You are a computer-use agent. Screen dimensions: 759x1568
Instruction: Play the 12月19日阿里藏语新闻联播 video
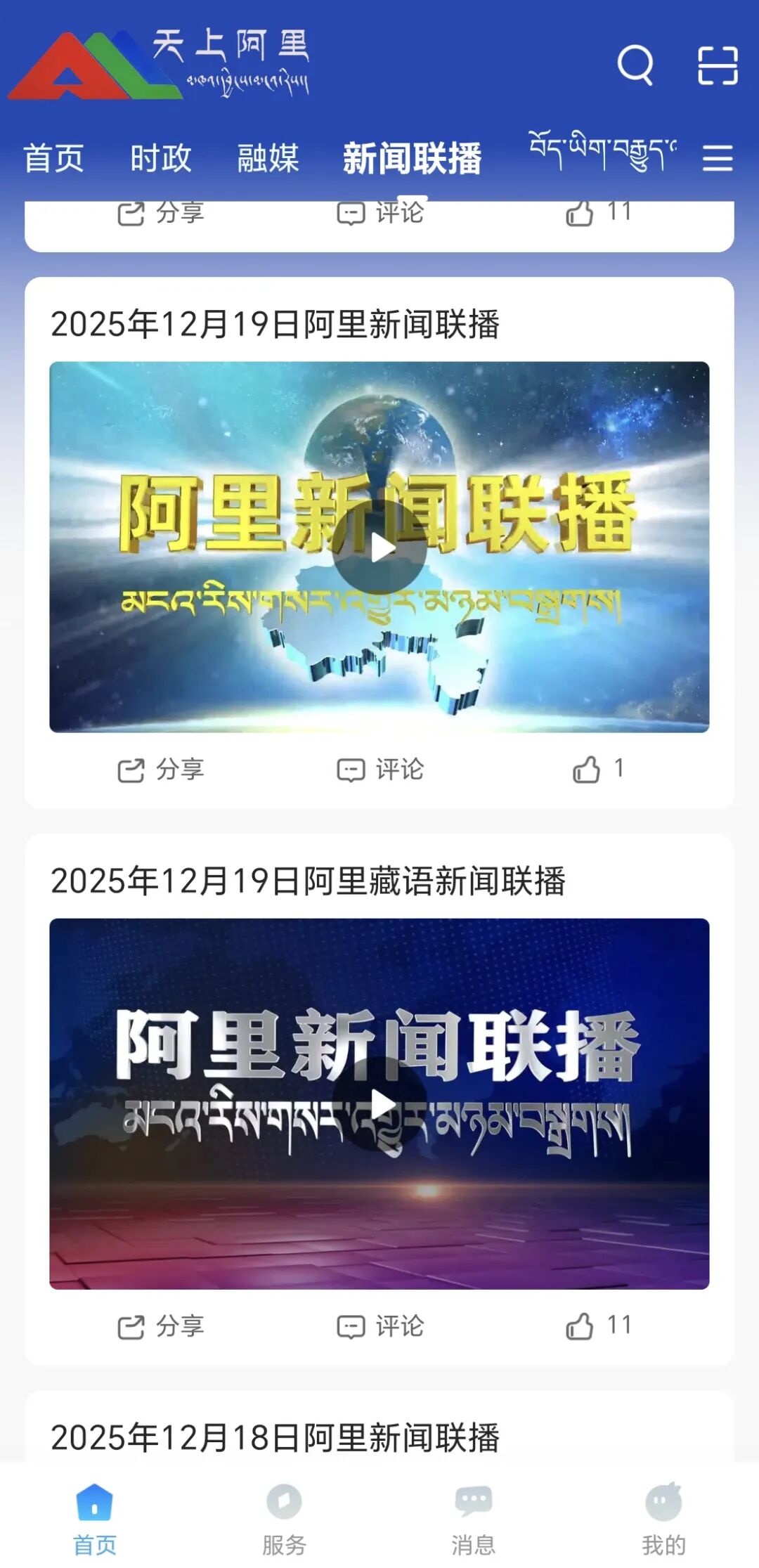(379, 1104)
